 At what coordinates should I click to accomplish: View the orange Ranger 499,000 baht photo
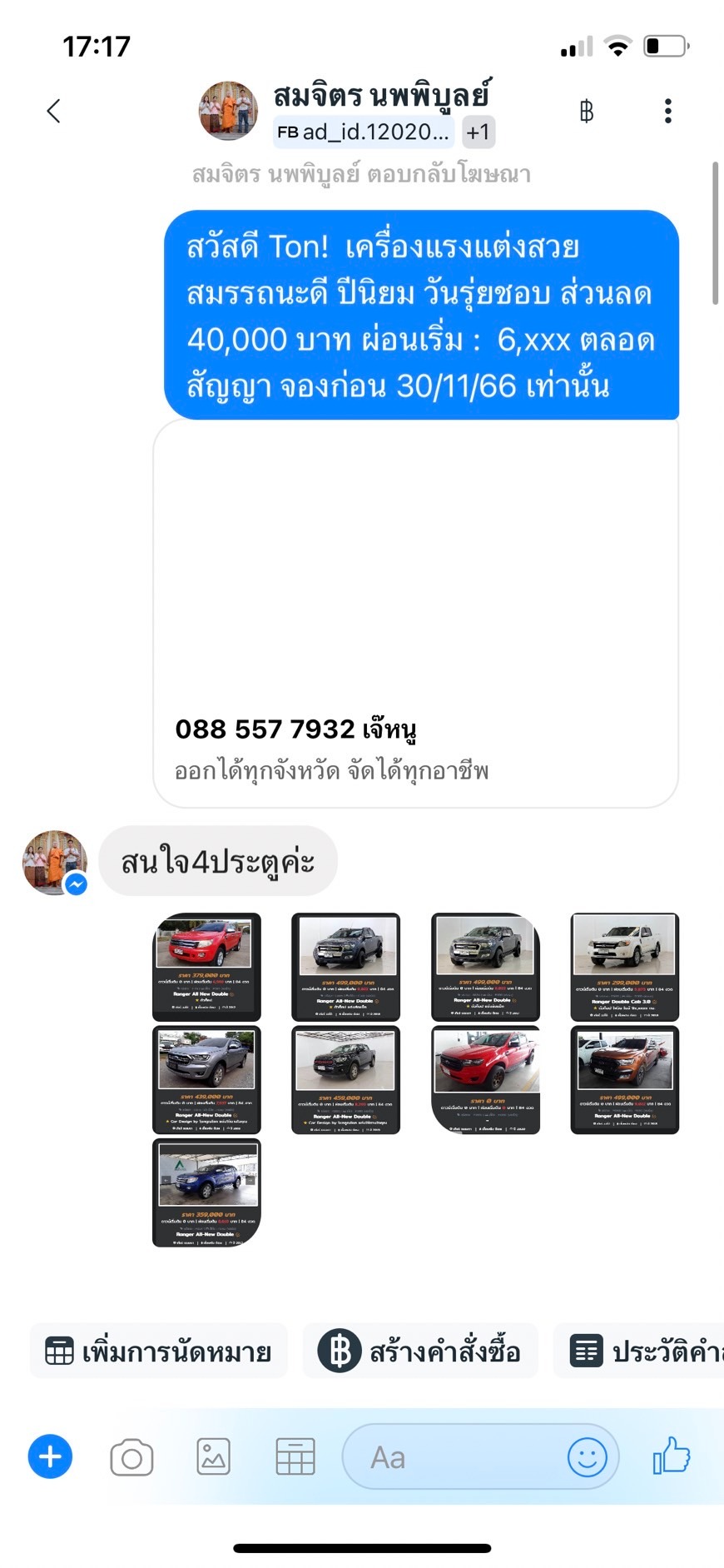coord(624,1079)
